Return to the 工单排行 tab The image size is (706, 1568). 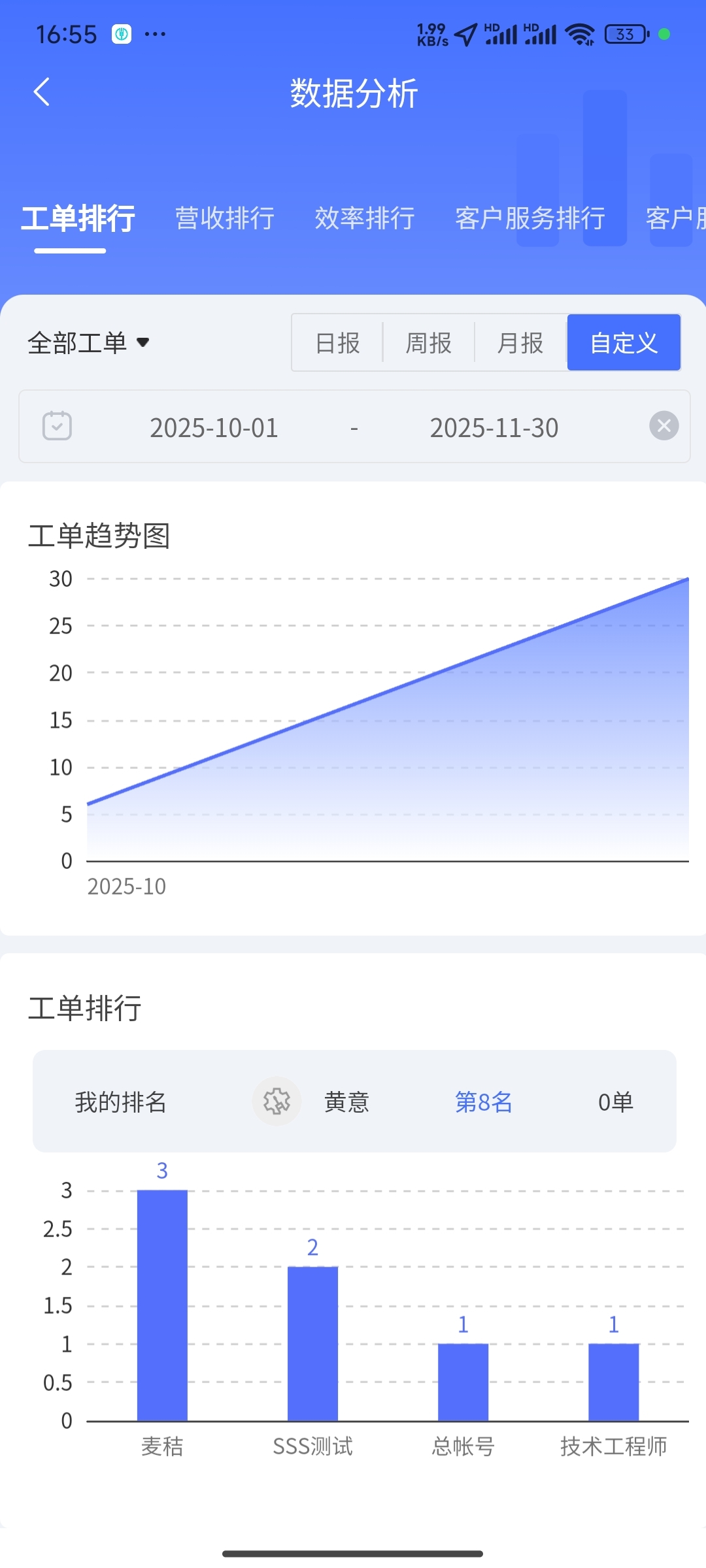[x=80, y=218]
